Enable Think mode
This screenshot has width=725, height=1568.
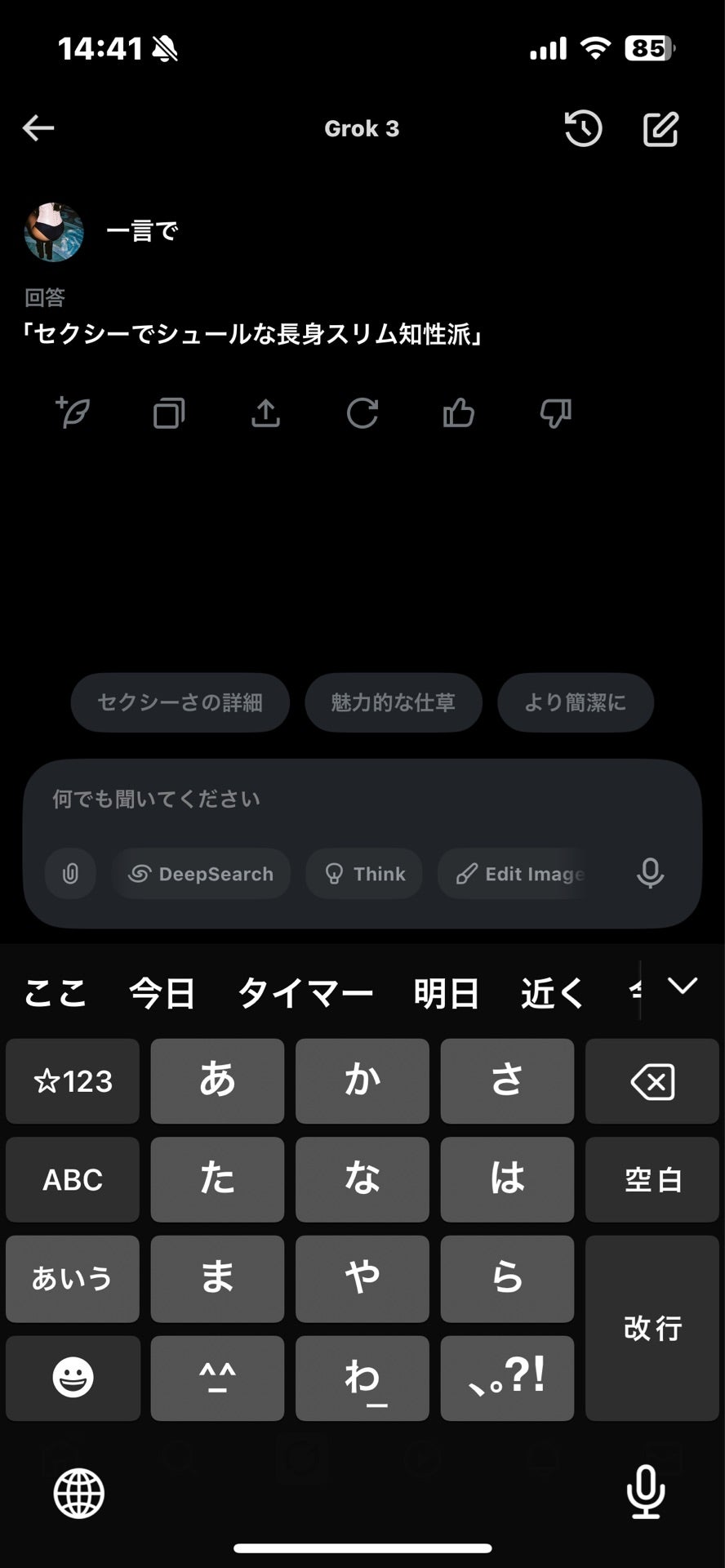363,873
